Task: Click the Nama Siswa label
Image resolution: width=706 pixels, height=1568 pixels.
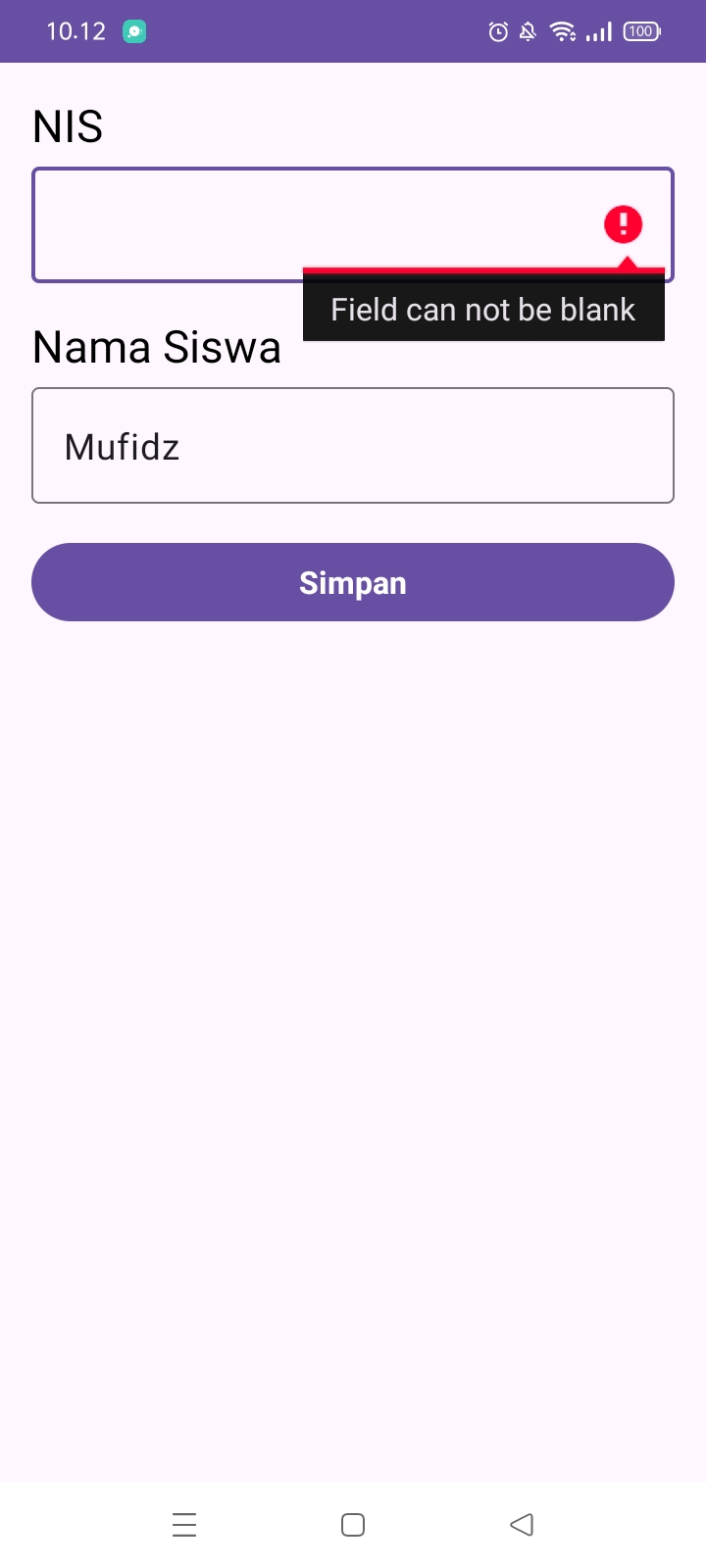Action: click(156, 347)
